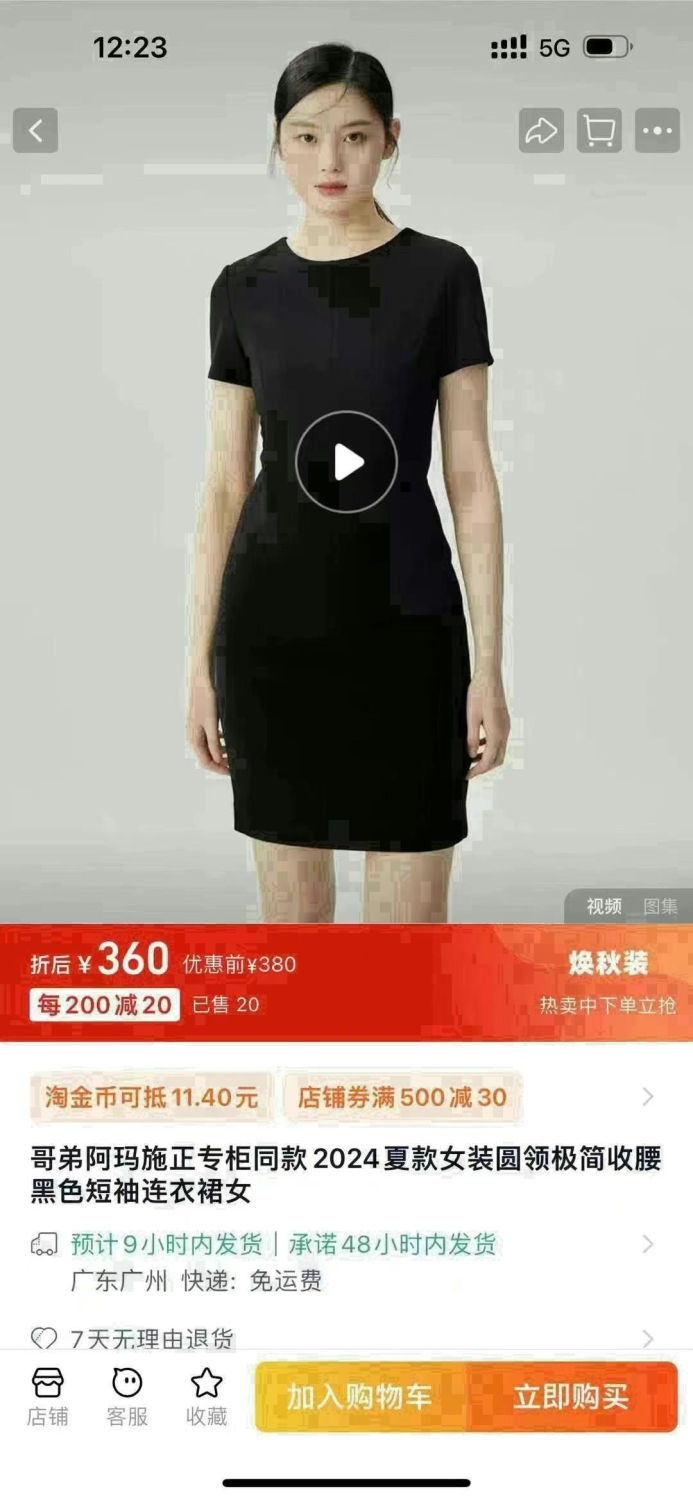Open shipping details row for 广东广州

[346, 1262]
